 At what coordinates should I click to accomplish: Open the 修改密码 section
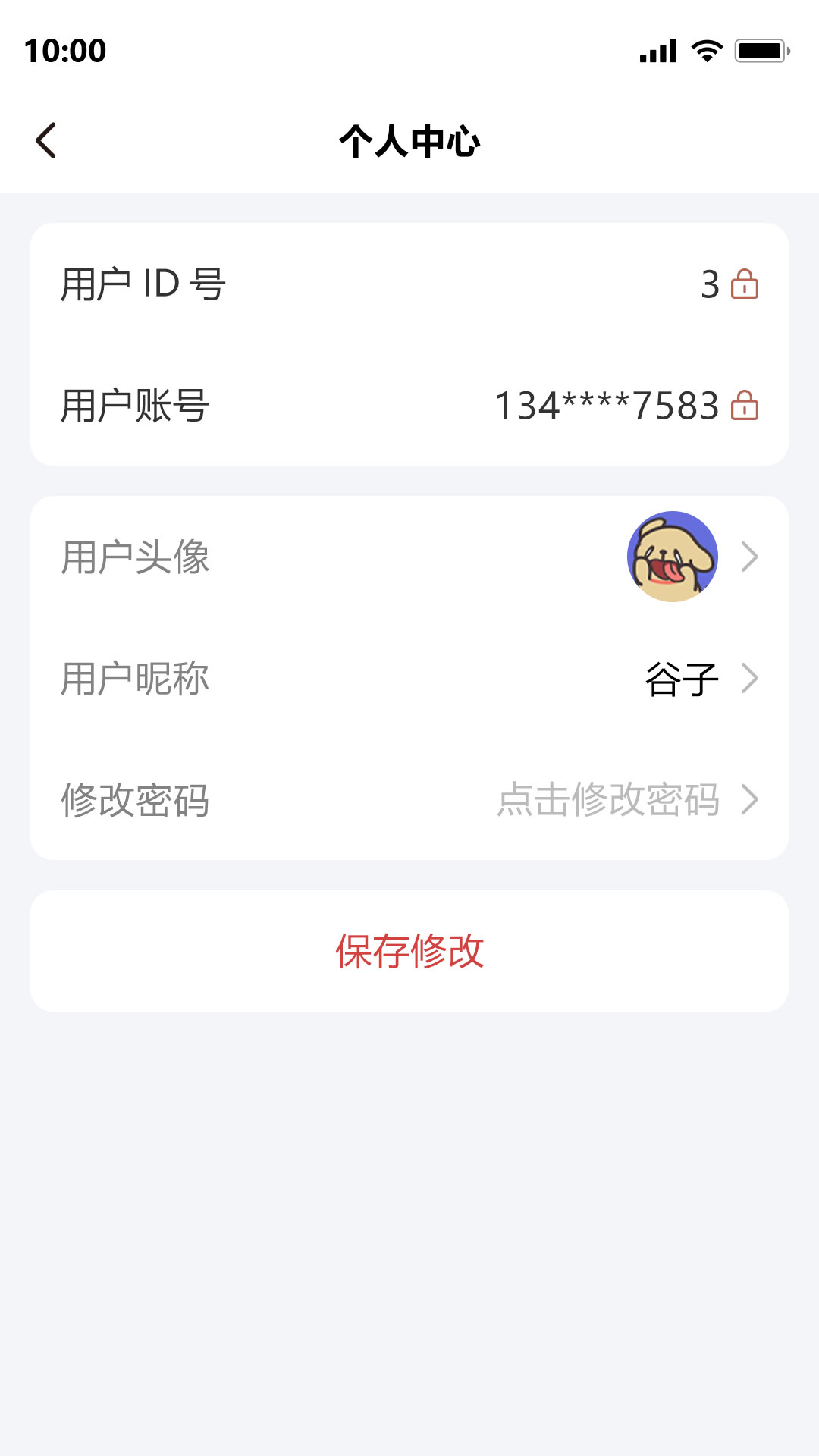coord(135,799)
